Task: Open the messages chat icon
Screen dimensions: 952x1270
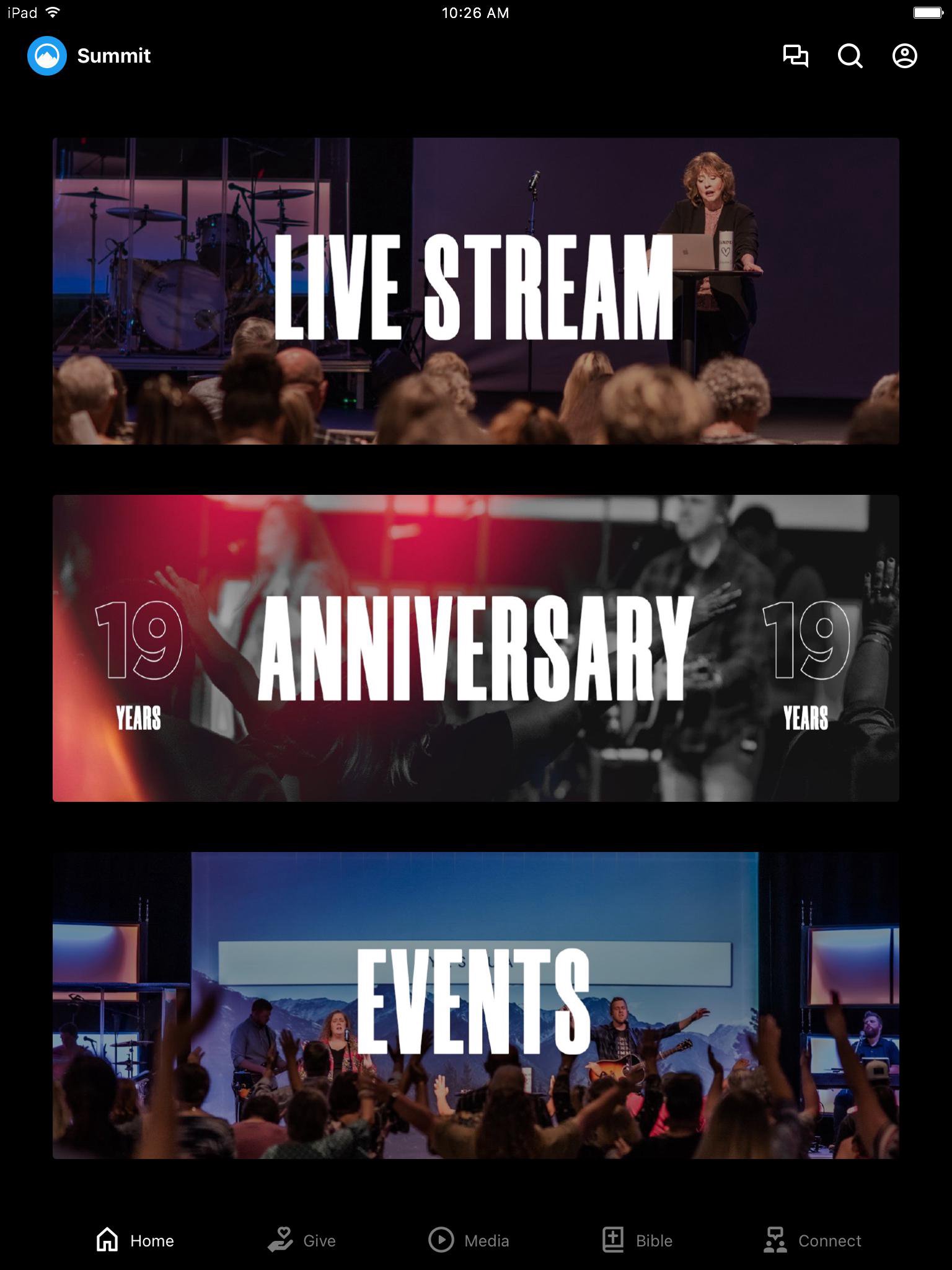Action: pos(795,56)
